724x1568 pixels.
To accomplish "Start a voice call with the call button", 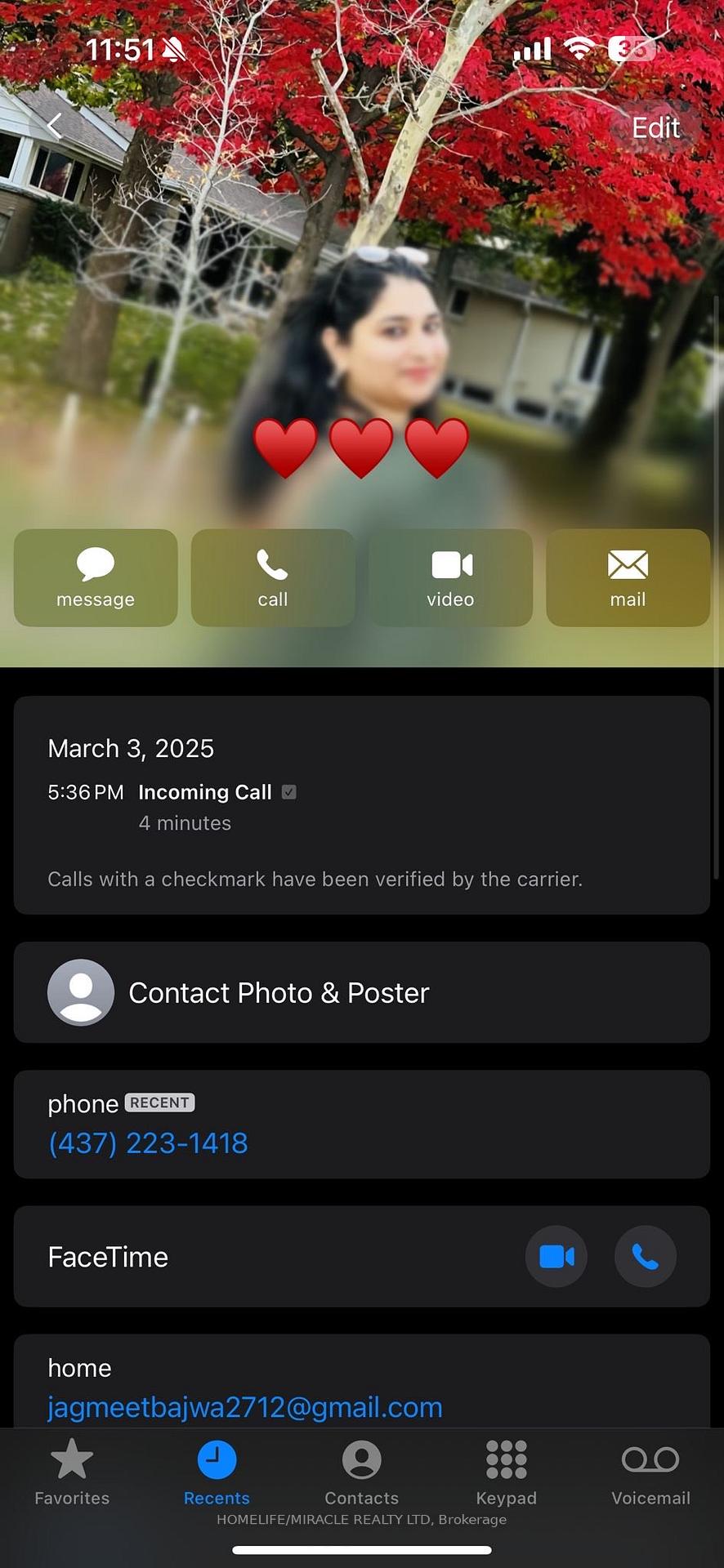I will pyautogui.click(x=273, y=578).
